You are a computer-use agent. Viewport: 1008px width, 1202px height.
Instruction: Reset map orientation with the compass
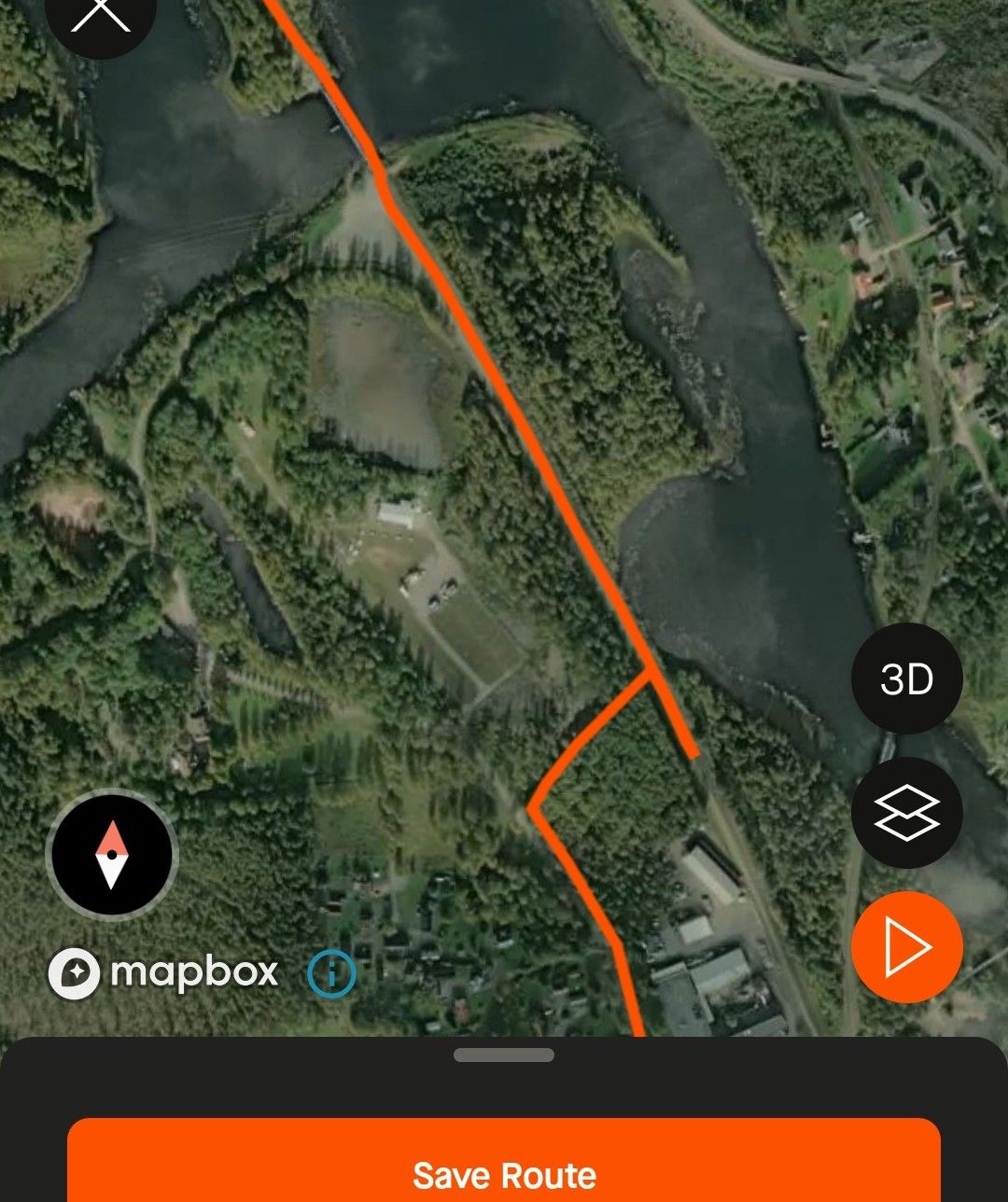[x=112, y=854]
